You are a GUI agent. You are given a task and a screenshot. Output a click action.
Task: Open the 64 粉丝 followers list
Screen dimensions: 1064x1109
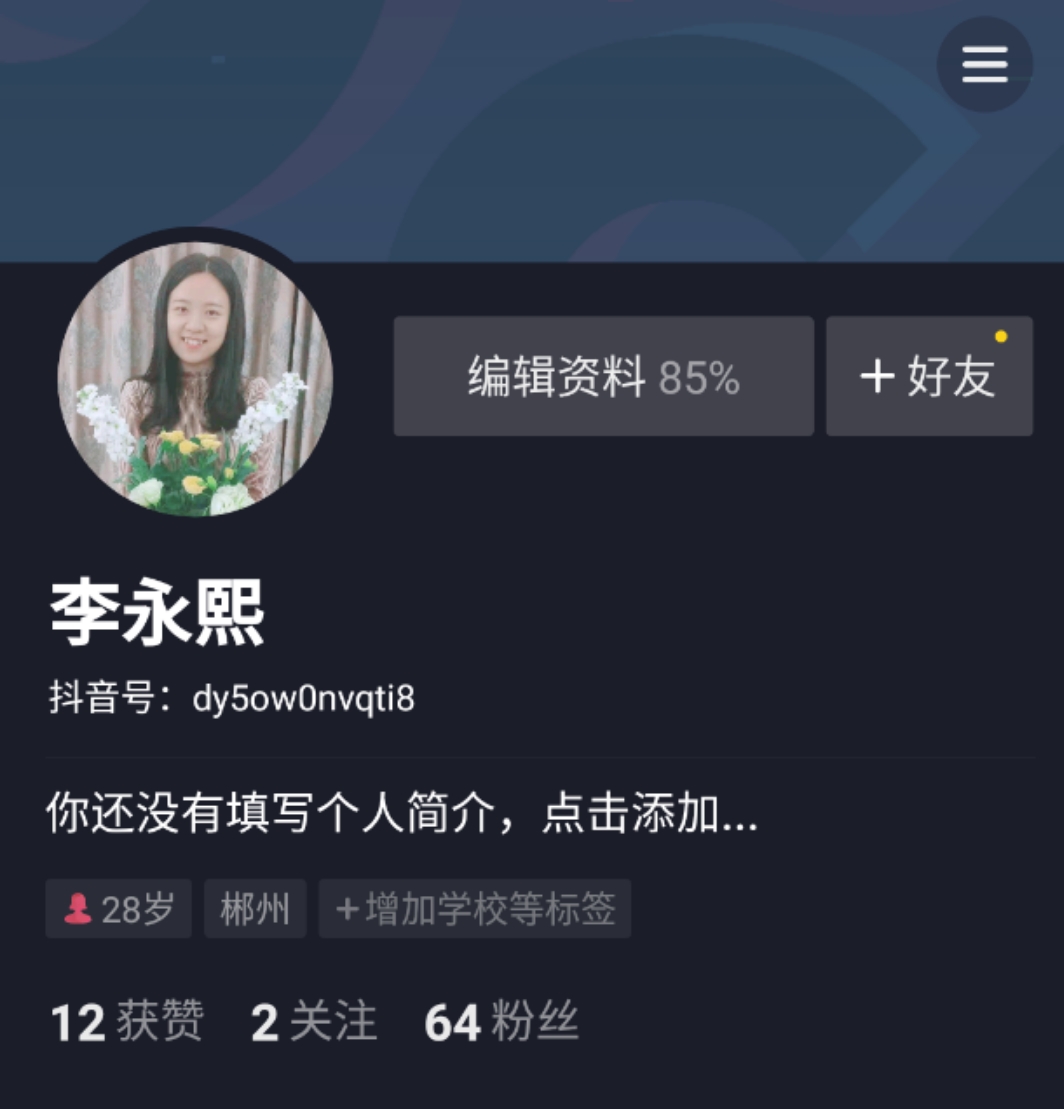coord(502,1022)
